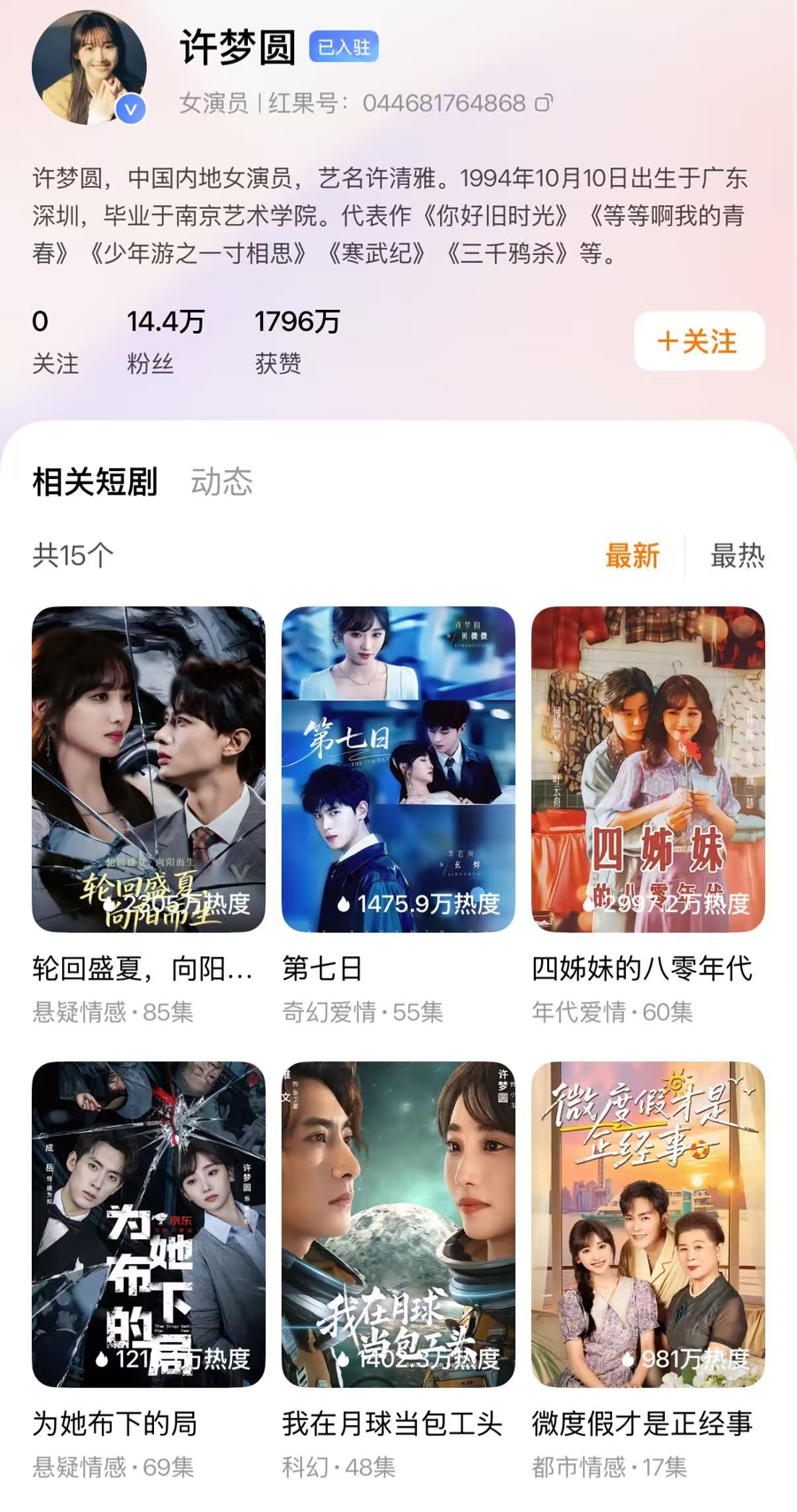Sort dramas by 最新
Screen dimensions: 797x1512
coord(632,556)
